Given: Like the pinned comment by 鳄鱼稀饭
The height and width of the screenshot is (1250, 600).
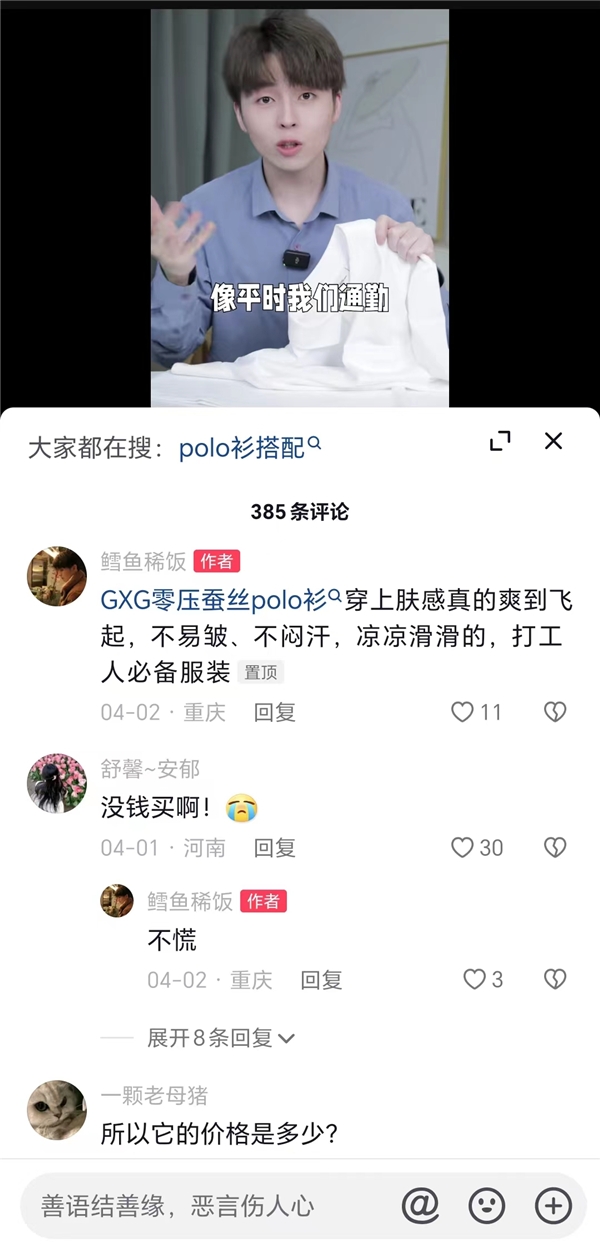Looking at the screenshot, I should click(x=463, y=712).
